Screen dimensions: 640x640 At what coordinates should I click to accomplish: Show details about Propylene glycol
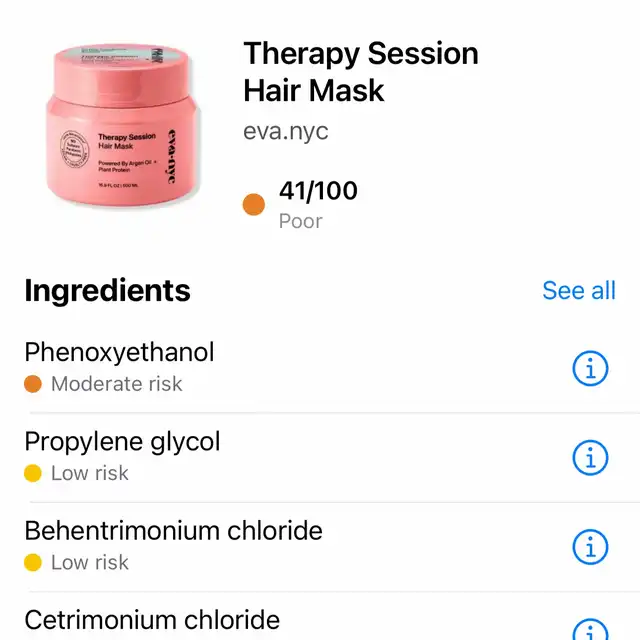click(x=590, y=458)
